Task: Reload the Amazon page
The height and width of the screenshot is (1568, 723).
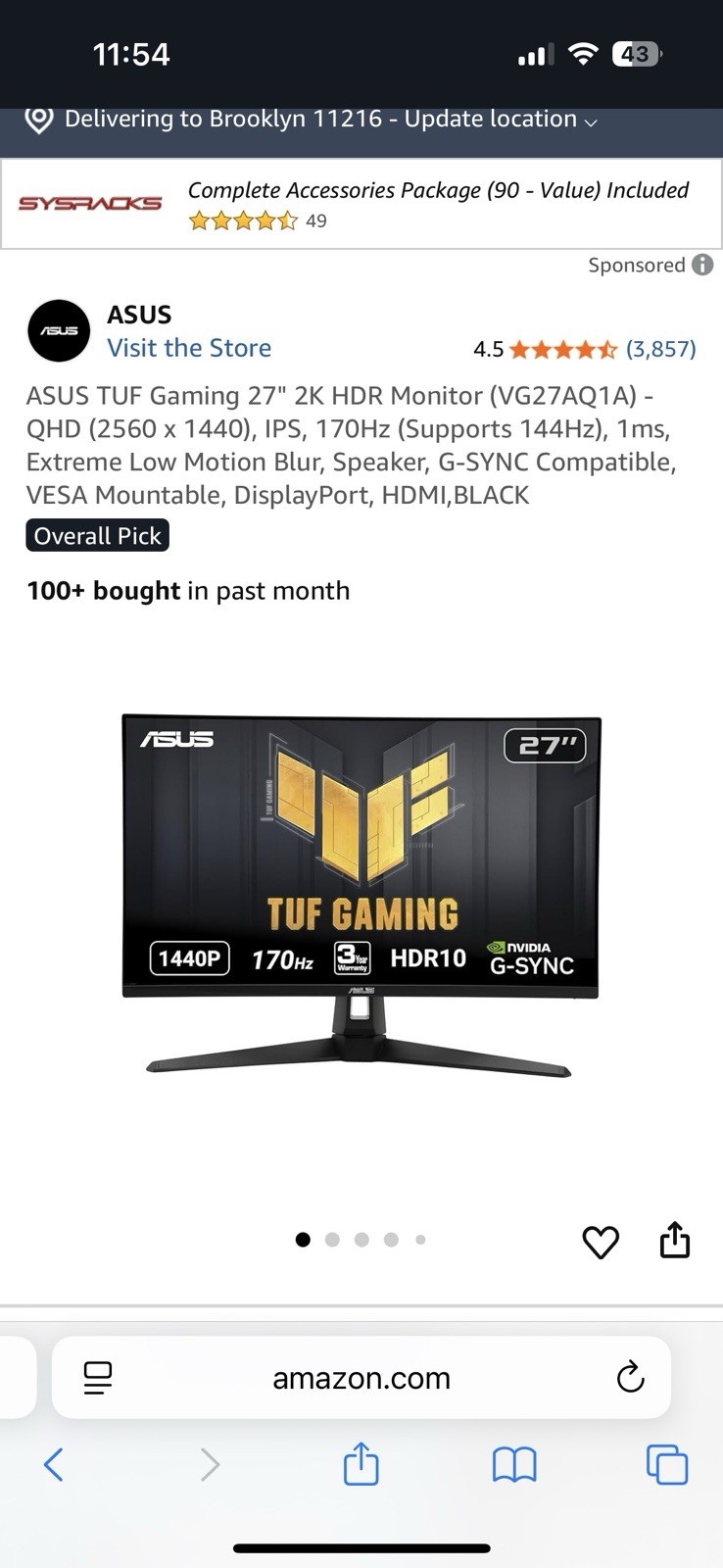Action: click(x=630, y=1378)
